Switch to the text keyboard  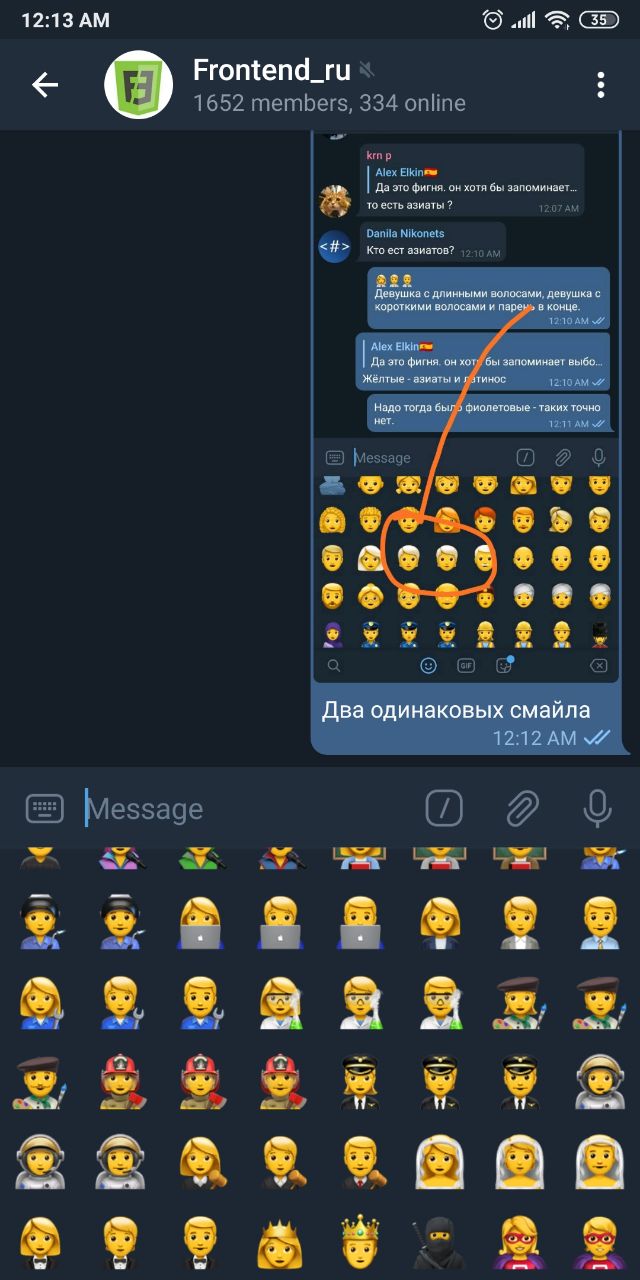[45, 808]
